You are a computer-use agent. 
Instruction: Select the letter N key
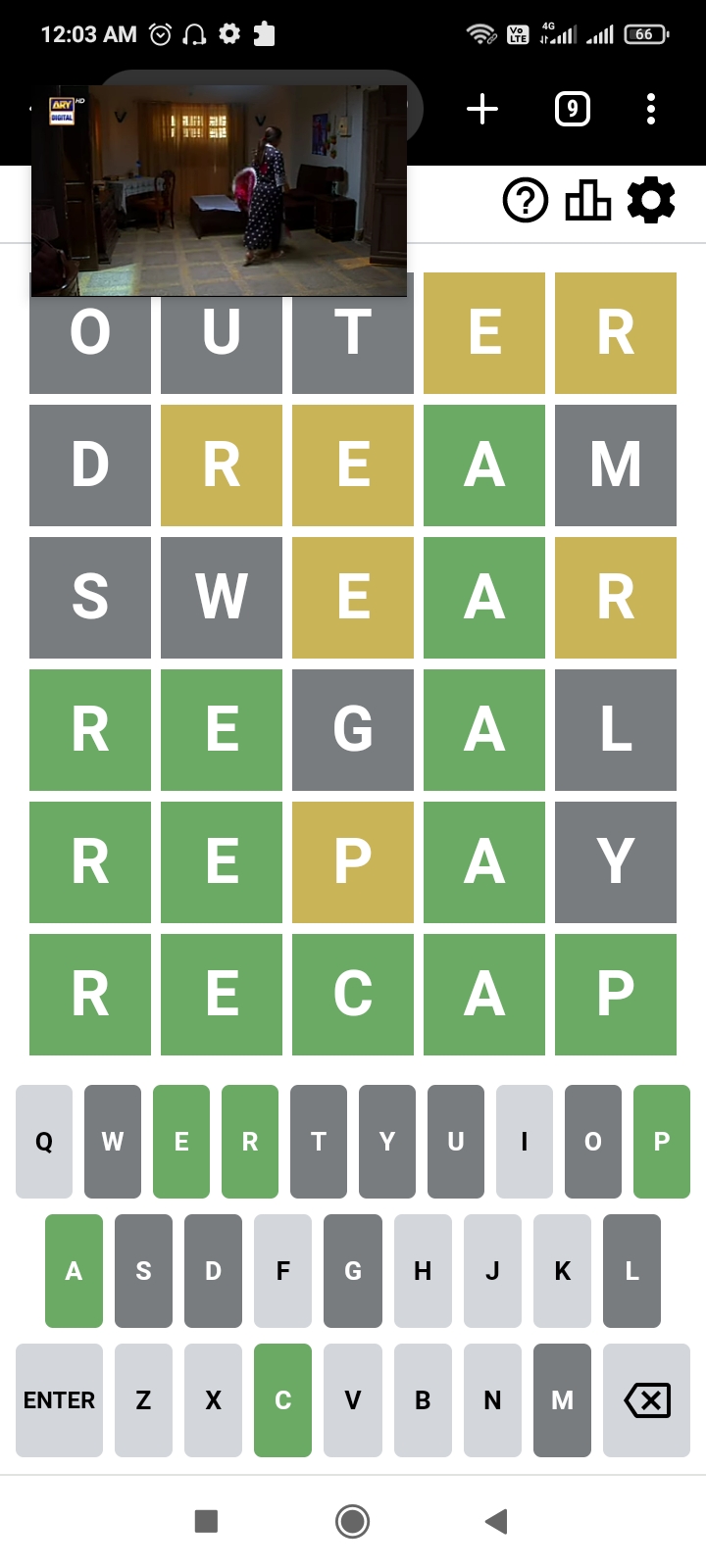(492, 1400)
